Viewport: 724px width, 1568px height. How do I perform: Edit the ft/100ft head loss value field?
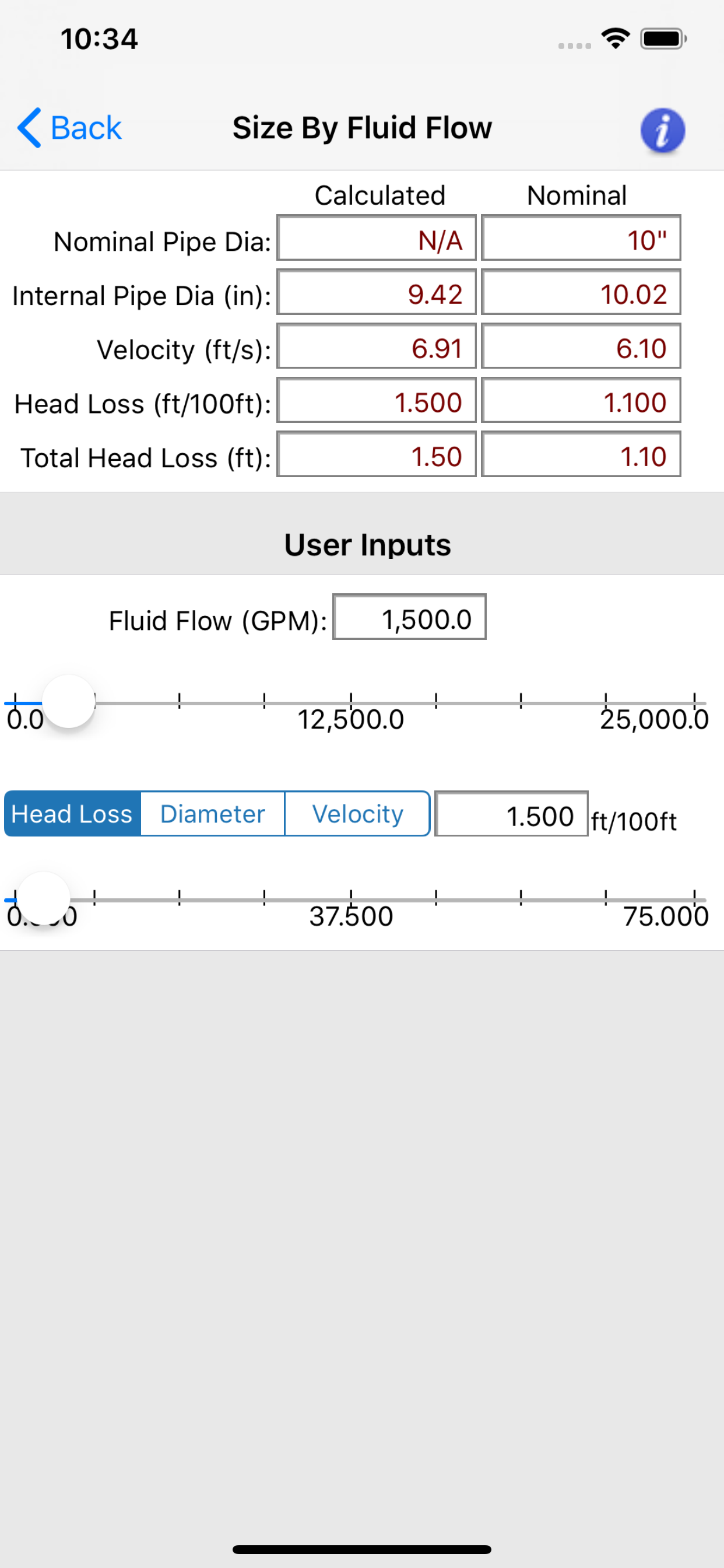click(x=512, y=814)
